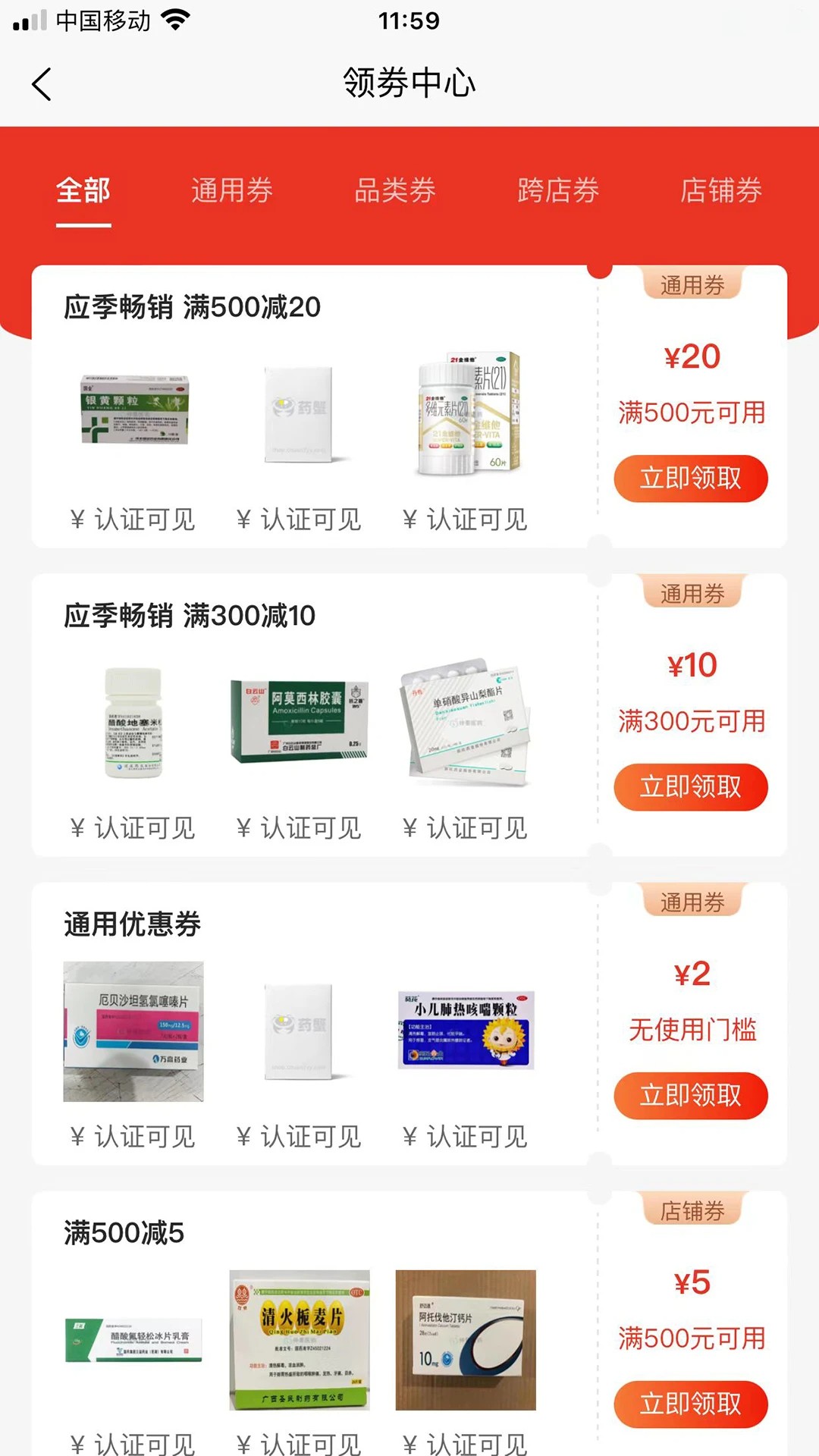The width and height of the screenshot is (819, 1456).
Task: Tap the back arrow to leave coupon center
Action: 42,85
